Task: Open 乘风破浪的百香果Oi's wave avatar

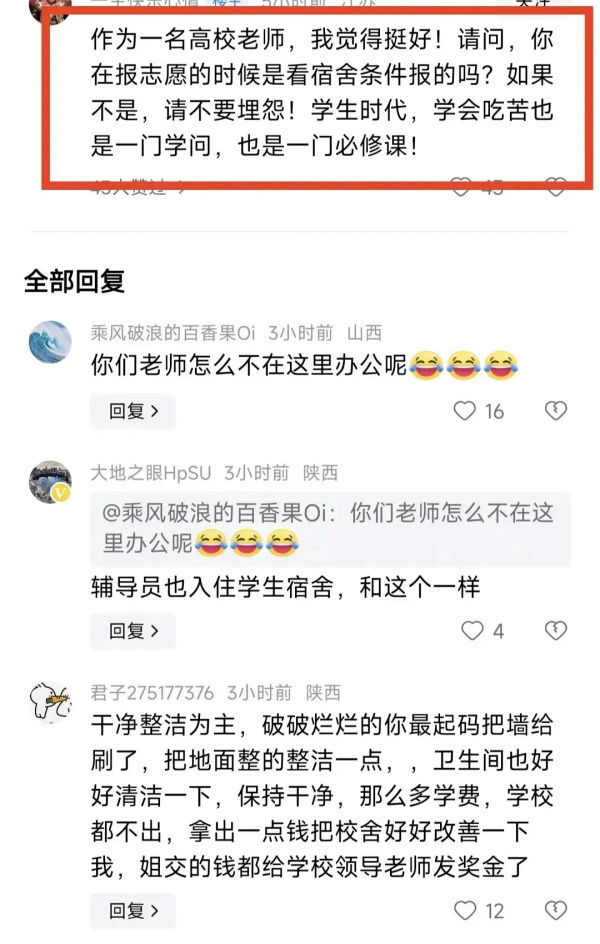Action: coord(50,342)
